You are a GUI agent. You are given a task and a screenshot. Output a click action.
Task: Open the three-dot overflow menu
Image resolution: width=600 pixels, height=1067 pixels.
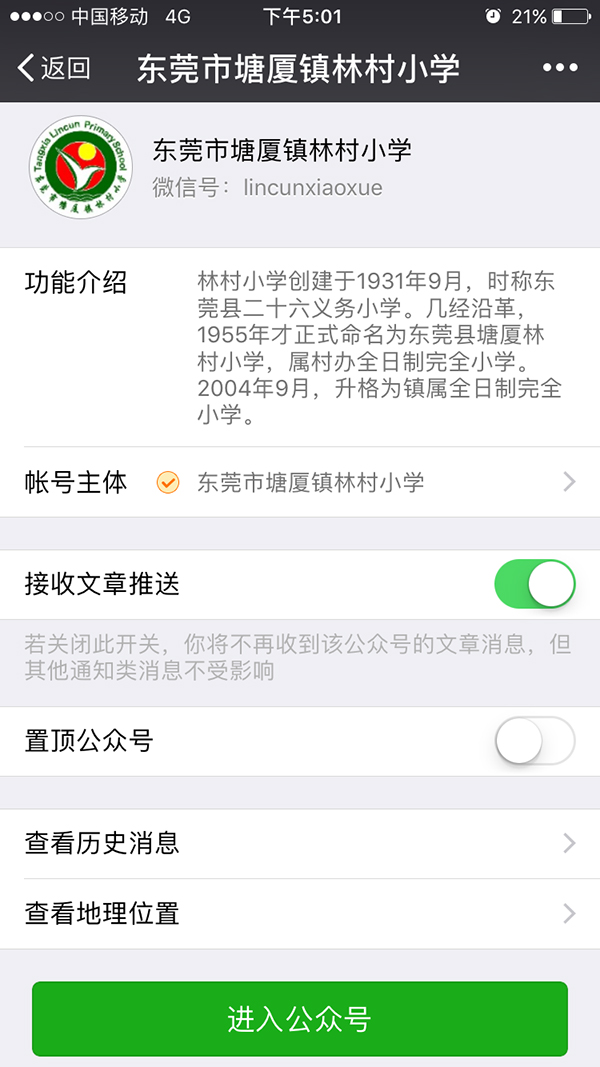(560, 68)
